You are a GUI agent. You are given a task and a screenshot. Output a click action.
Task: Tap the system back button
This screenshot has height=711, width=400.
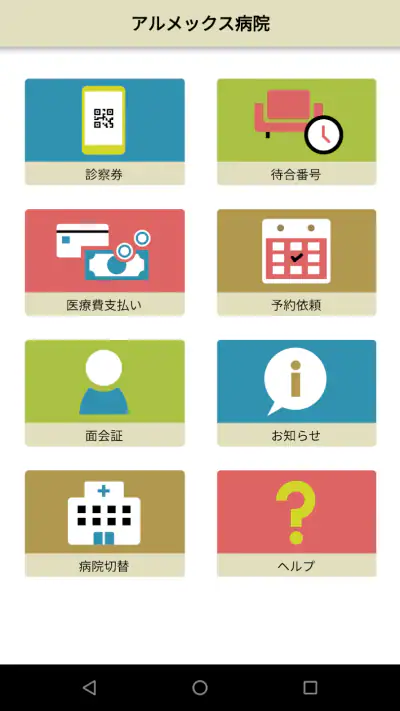[x=89, y=687]
